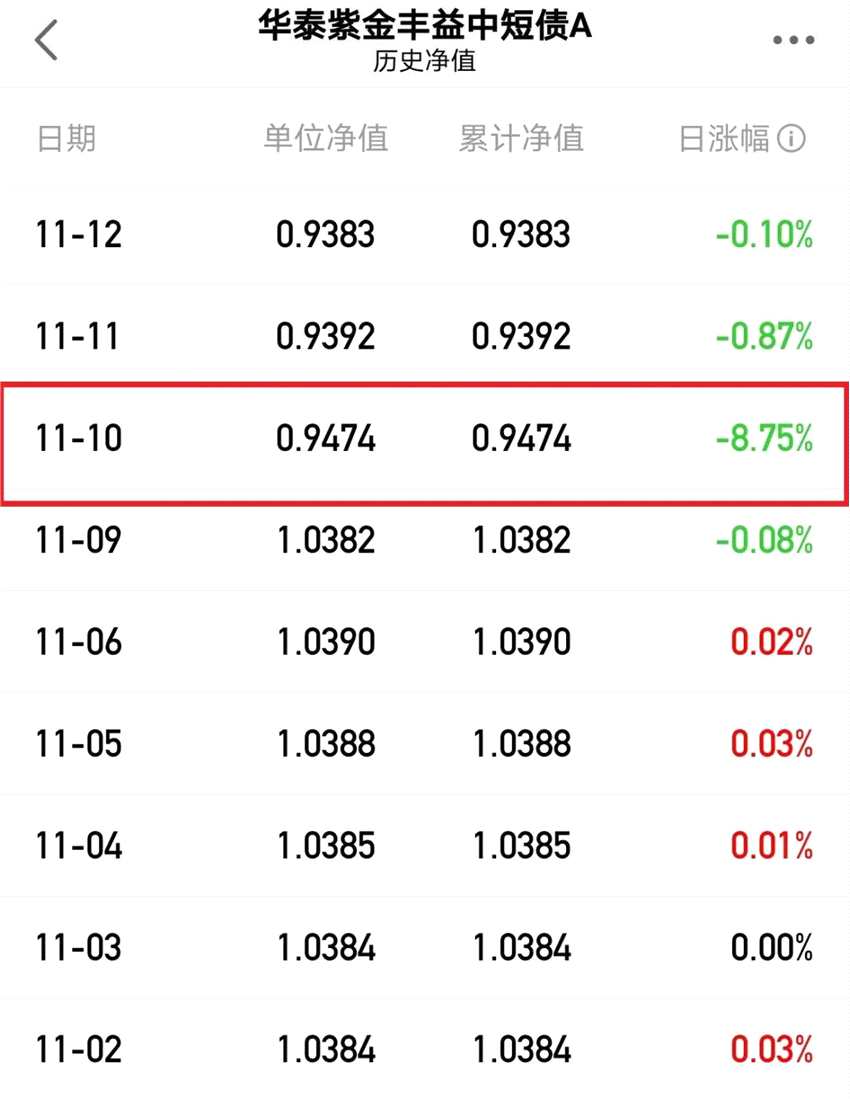Go back from the 历史净值 page

(47, 41)
